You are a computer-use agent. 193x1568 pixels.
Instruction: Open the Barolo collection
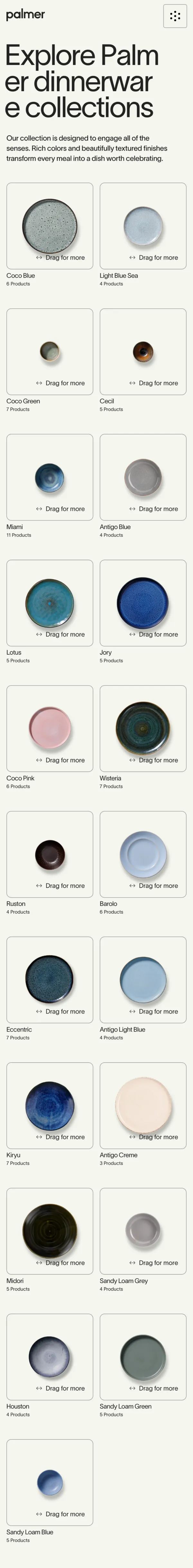coord(142,854)
